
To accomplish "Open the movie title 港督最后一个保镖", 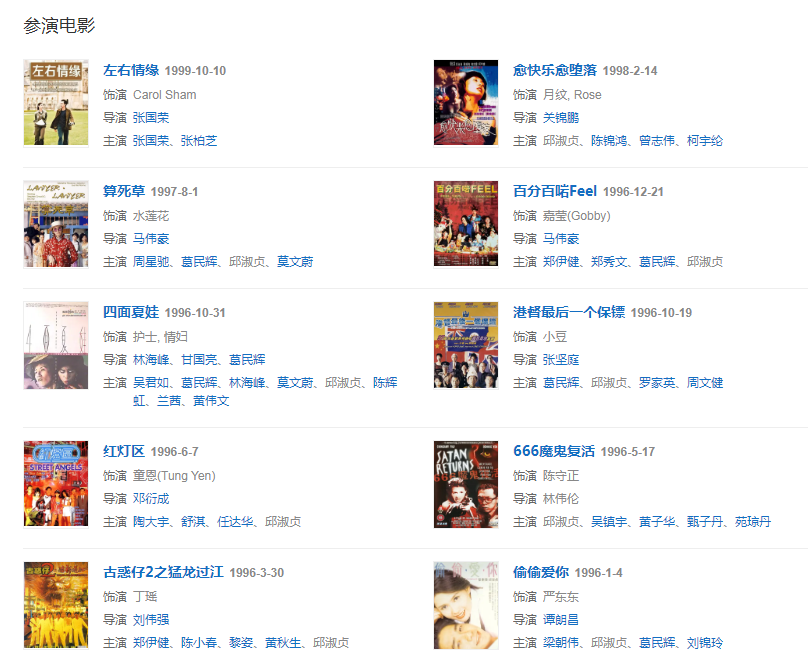I will click(x=568, y=313).
